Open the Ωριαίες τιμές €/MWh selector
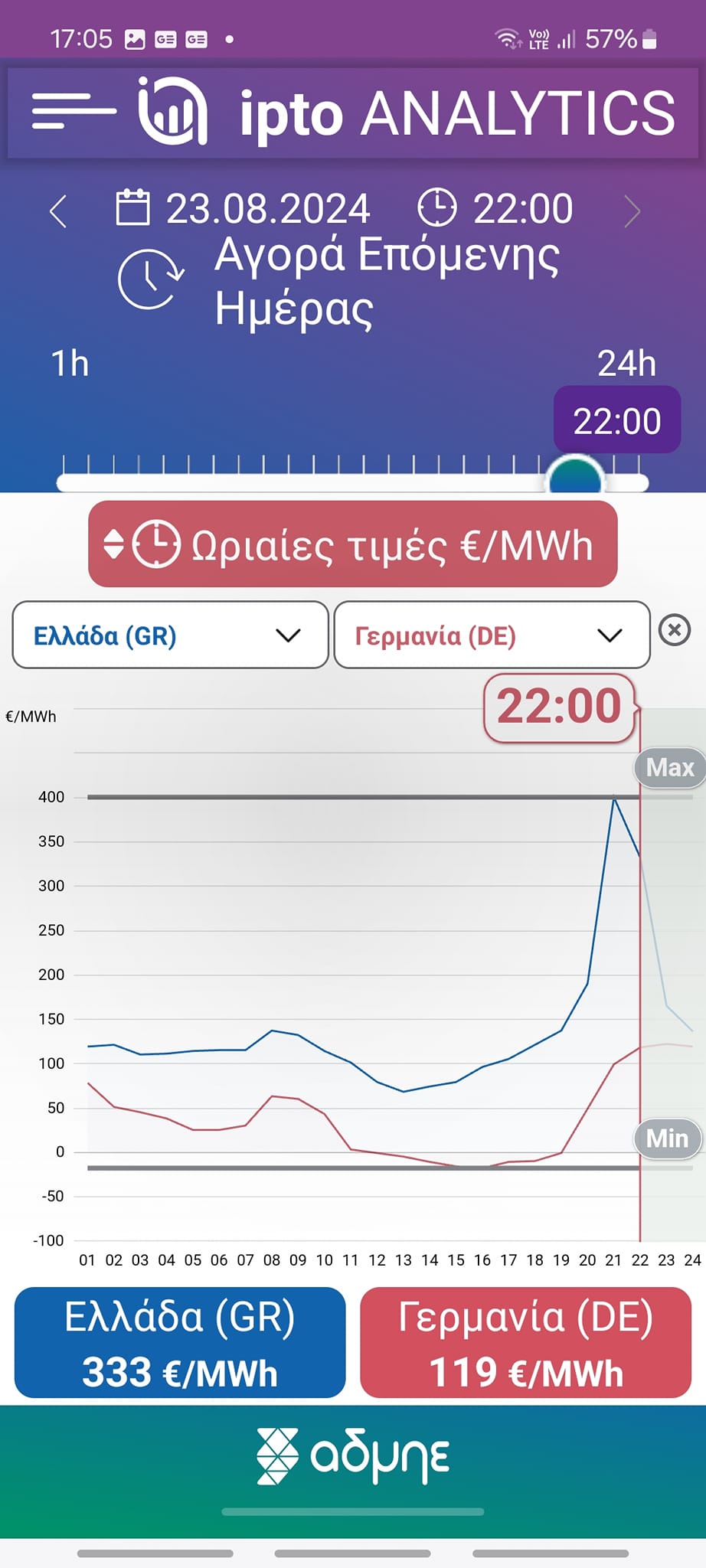This screenshot has width=706, height=1568. point(352,544)
